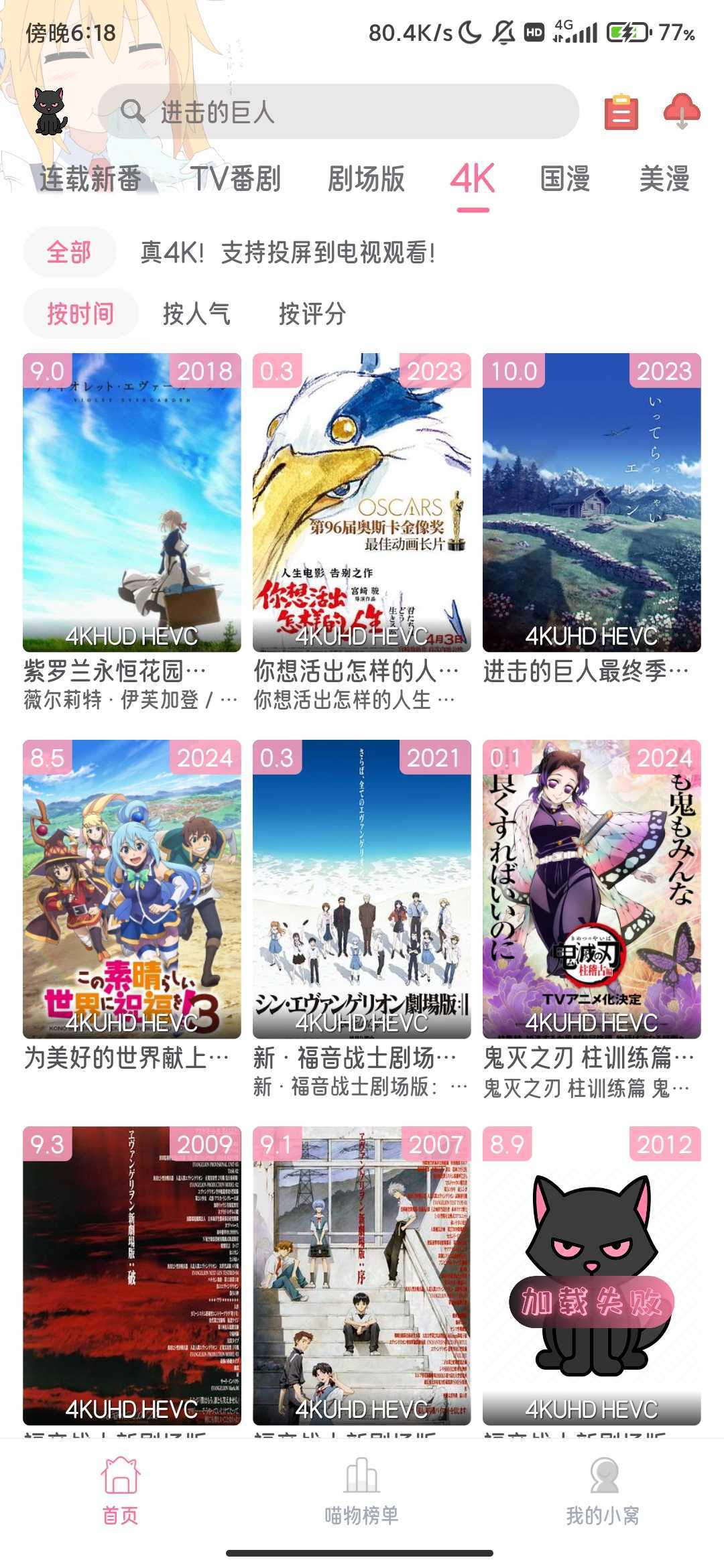Viewport: 724px width, 1568px height.
Task: Select the 全部 filter chip
Action: click(x=69, y=253)
